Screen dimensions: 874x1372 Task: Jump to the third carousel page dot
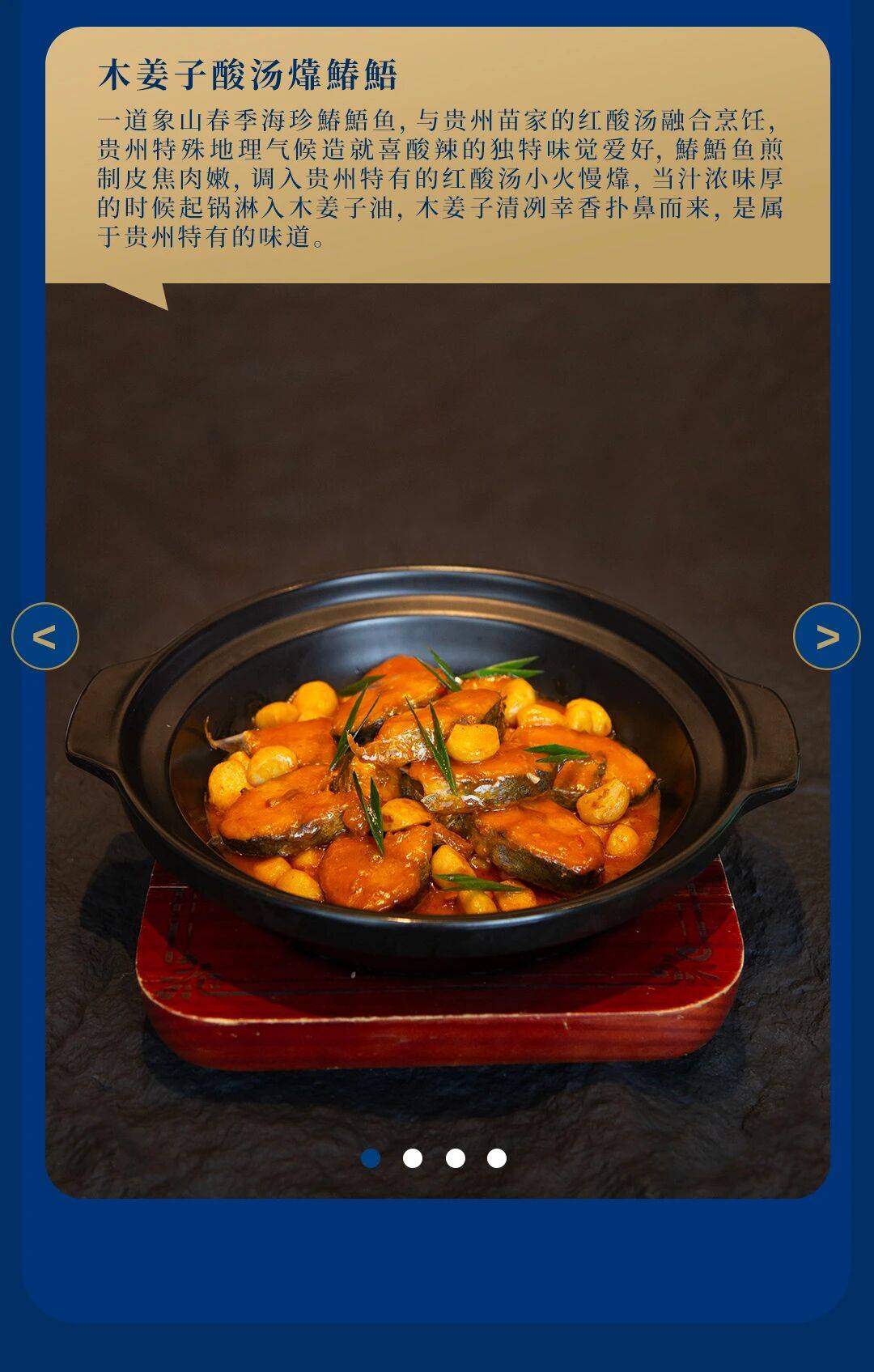click(x=456, y=1158)
